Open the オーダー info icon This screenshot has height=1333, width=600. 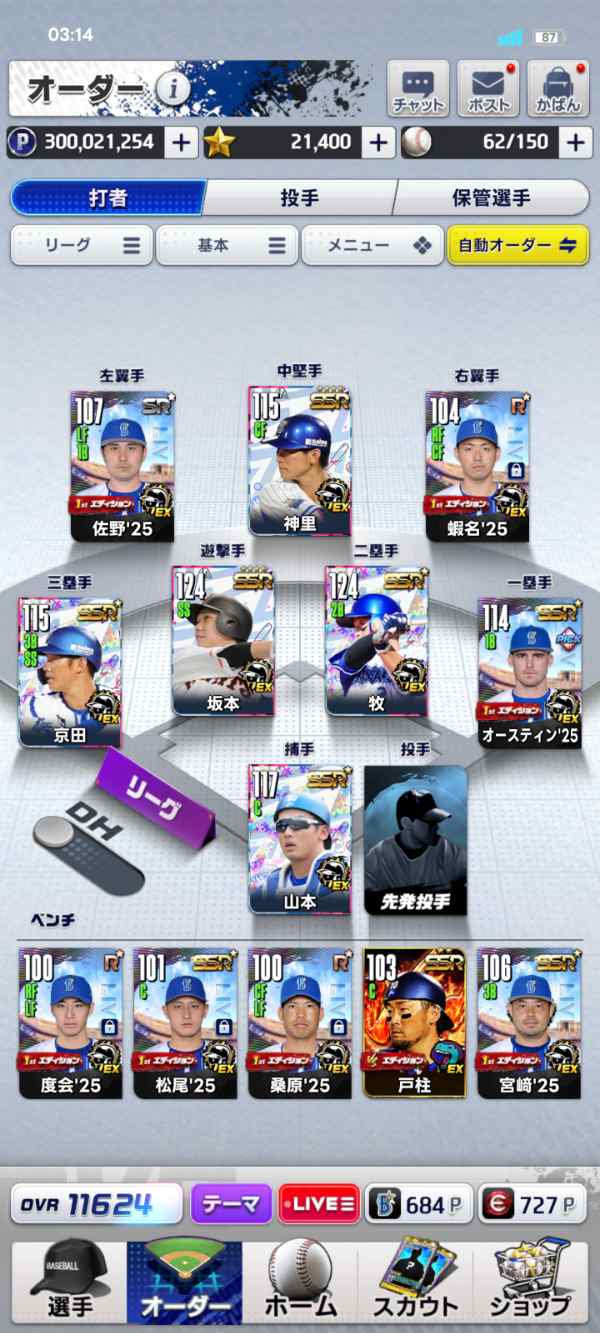[173, 89]
